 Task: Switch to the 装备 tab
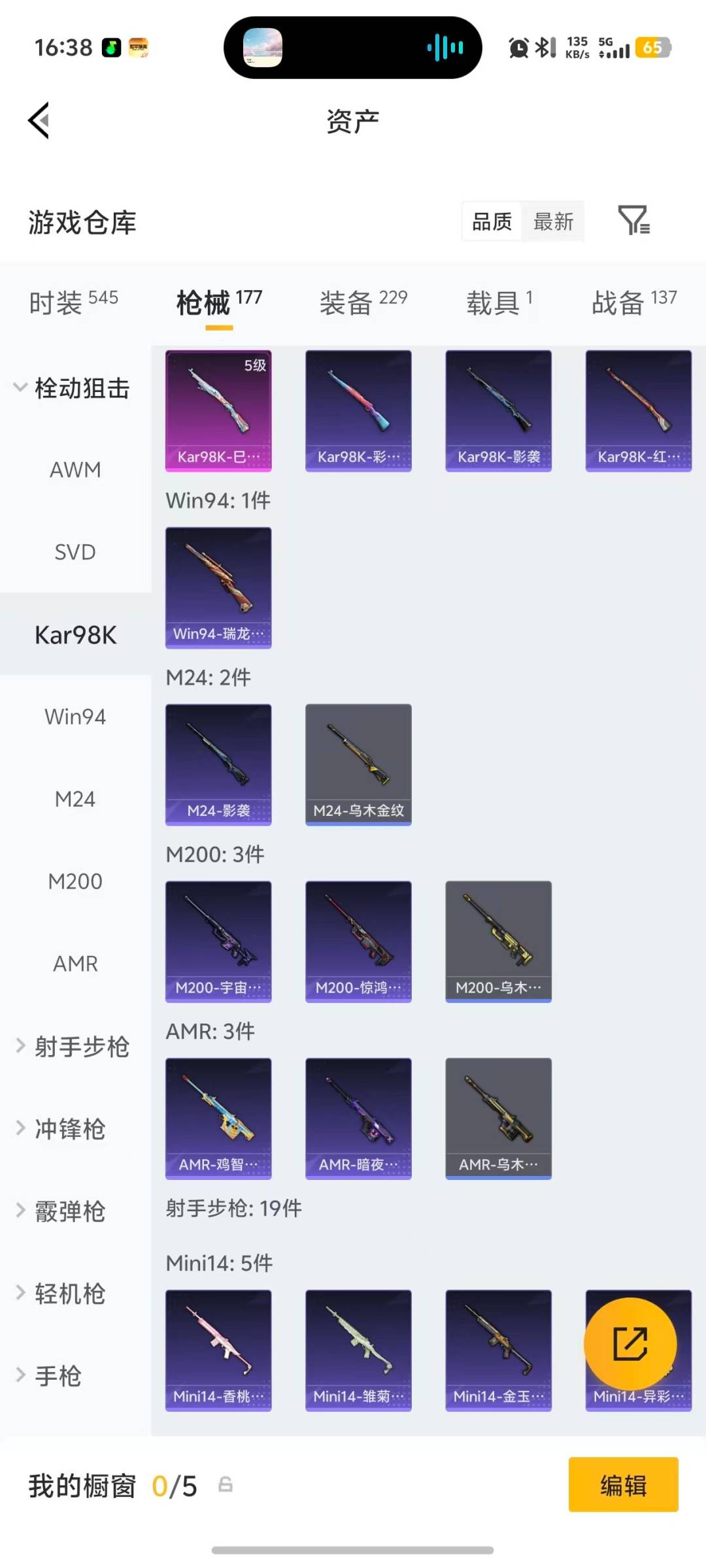click(363, 302)
